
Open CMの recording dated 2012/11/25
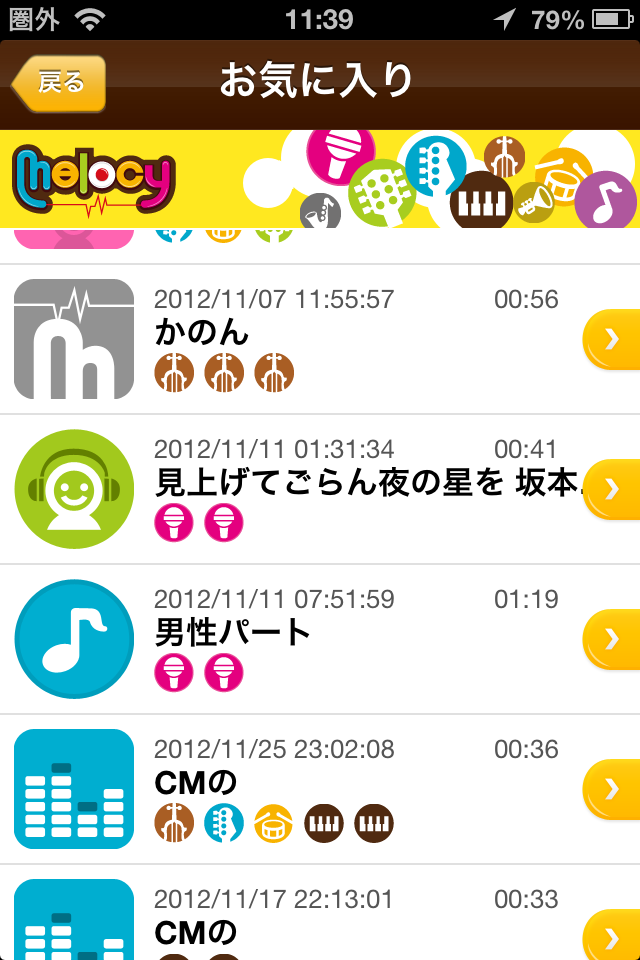300,790
